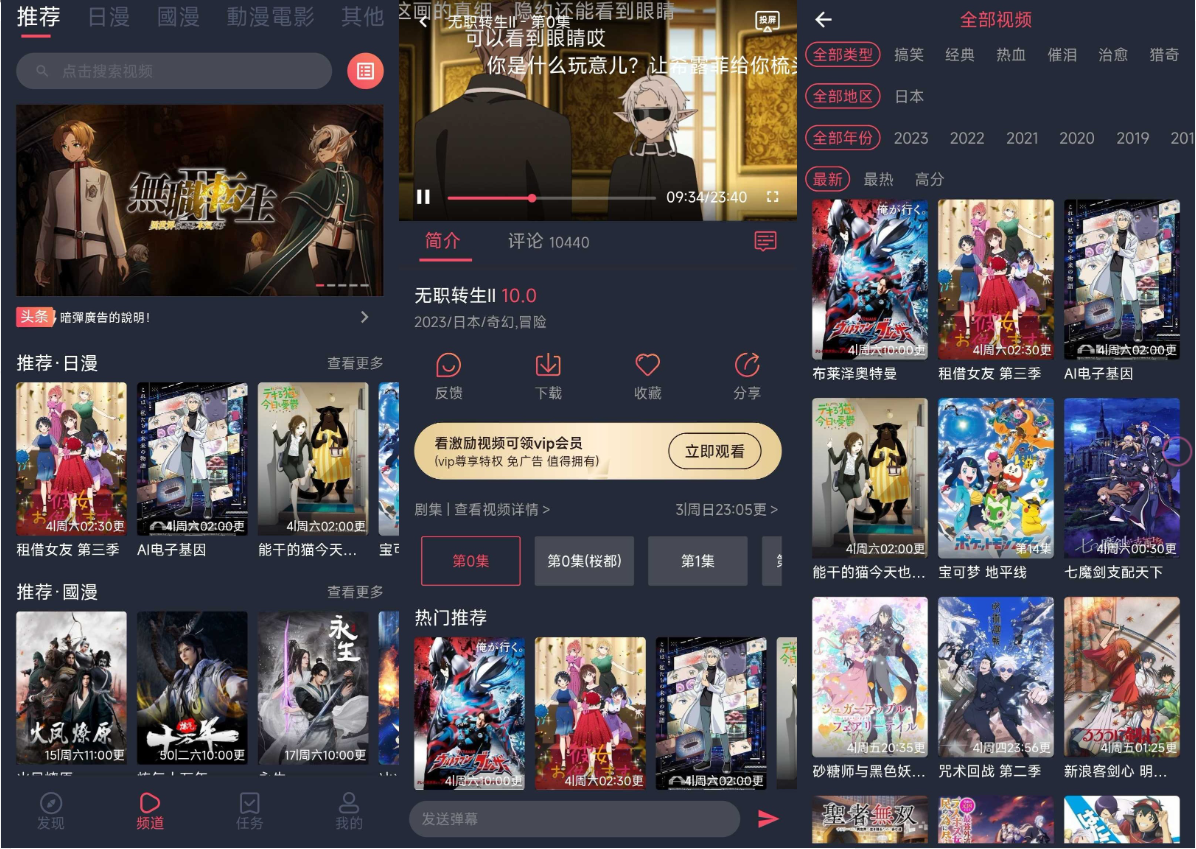The height and width of the screenshot is (849, 1196).
Task: Open the search videos box
Action: [x=175, y=71]
